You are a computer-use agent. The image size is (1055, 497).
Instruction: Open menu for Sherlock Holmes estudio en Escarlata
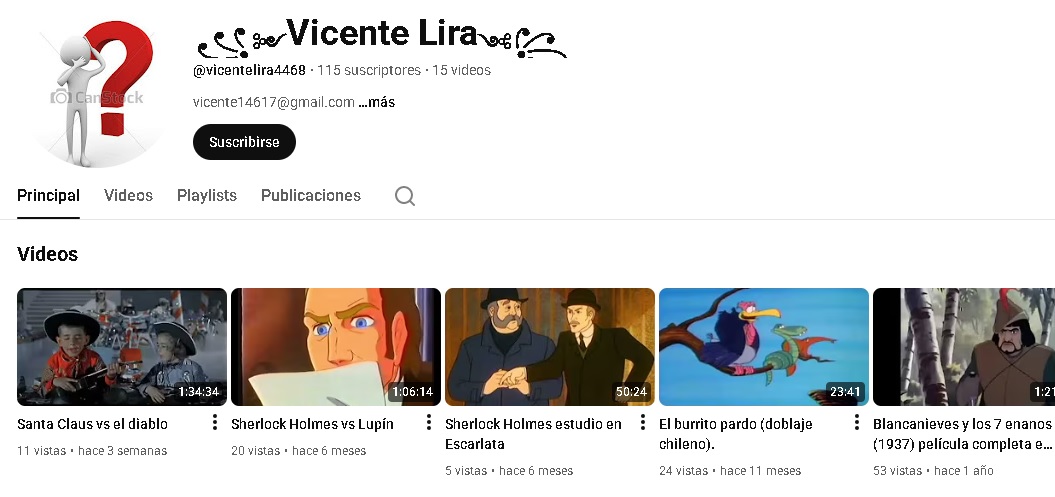(x=643, y=423)
